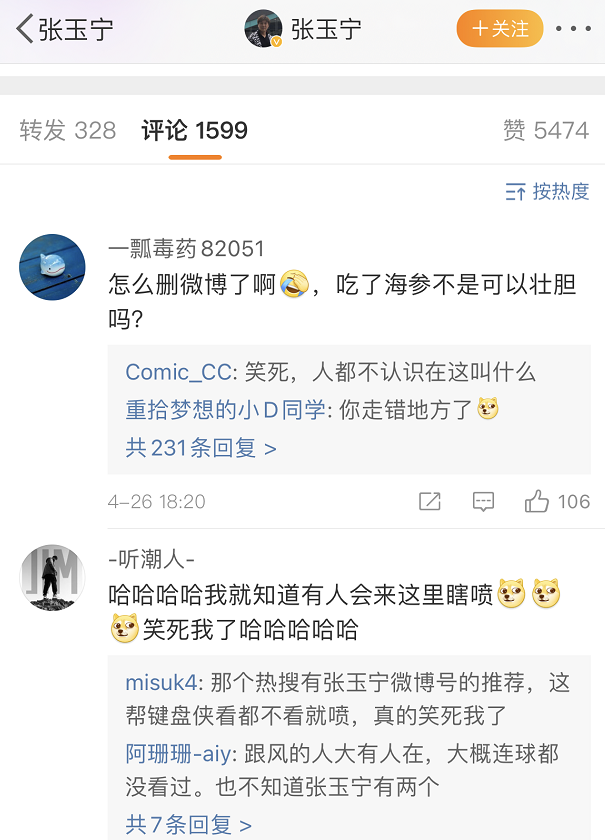The width and height of the screenshot is (605, 840).
Task: Visit Comic_CC's profile from the reply
Action: coord(177,373)
